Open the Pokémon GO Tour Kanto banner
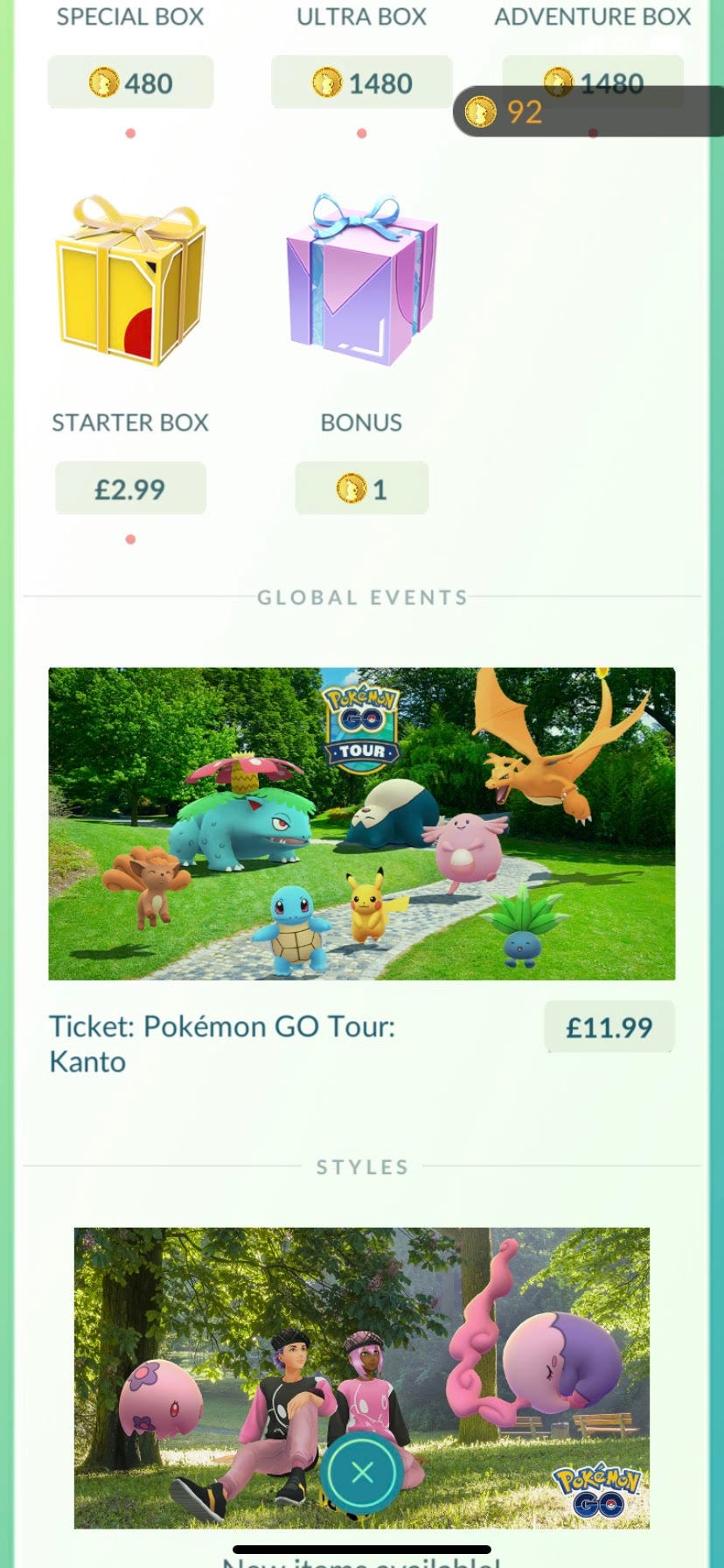724x1568 pixels. pyautogui.click(x=361, y=822)
